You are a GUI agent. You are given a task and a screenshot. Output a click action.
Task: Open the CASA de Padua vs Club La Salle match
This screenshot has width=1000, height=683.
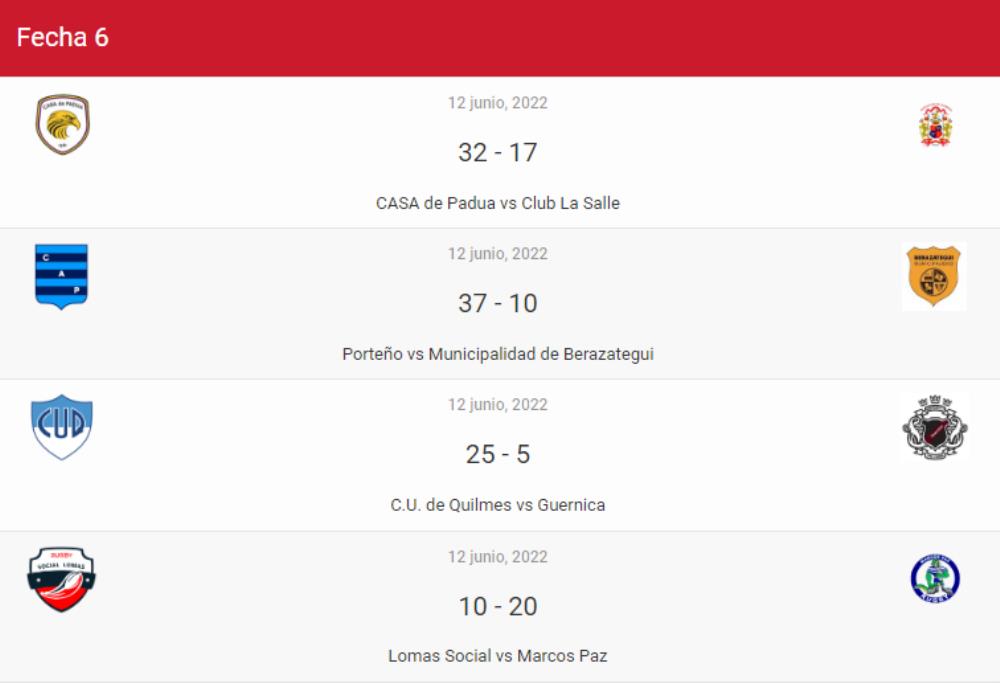click(498, 203)
